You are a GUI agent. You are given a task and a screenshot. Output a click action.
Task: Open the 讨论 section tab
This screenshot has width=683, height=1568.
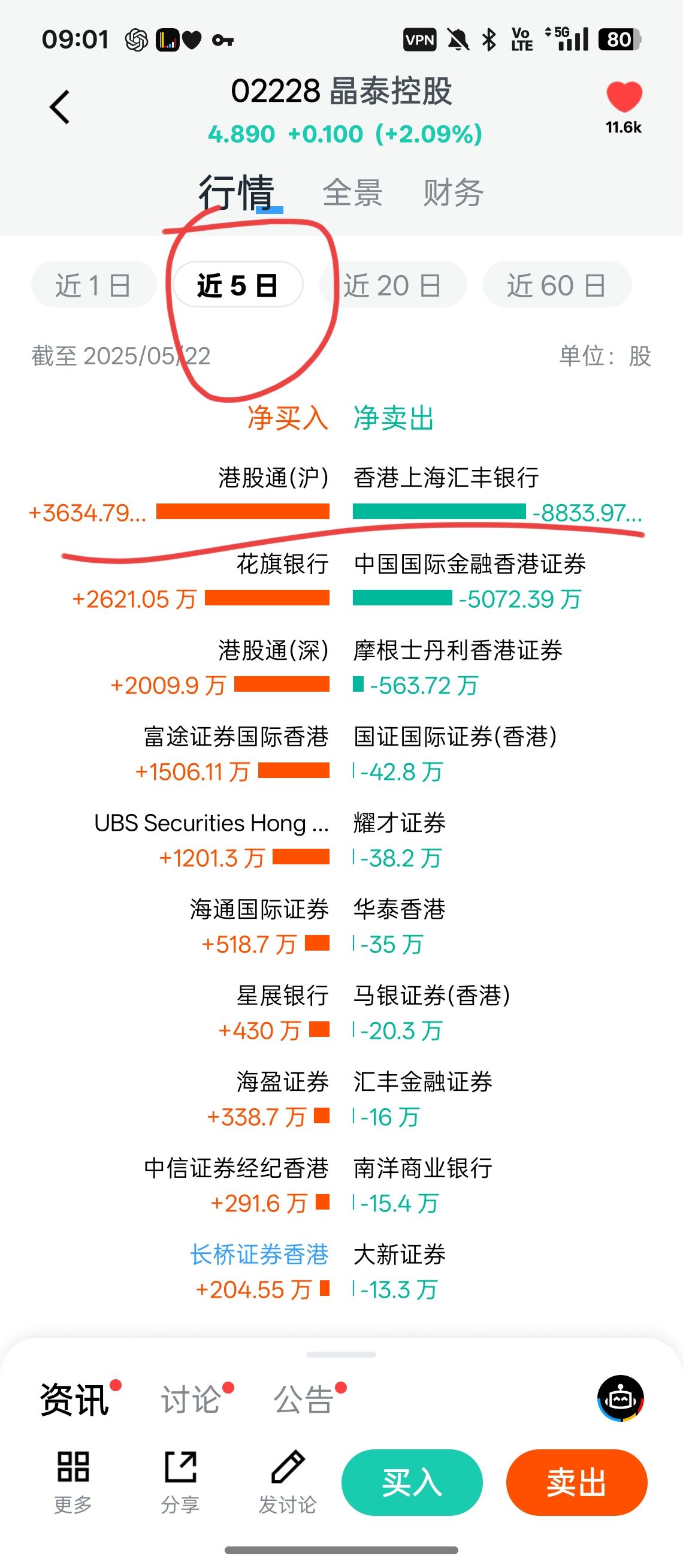point(191,1400)
